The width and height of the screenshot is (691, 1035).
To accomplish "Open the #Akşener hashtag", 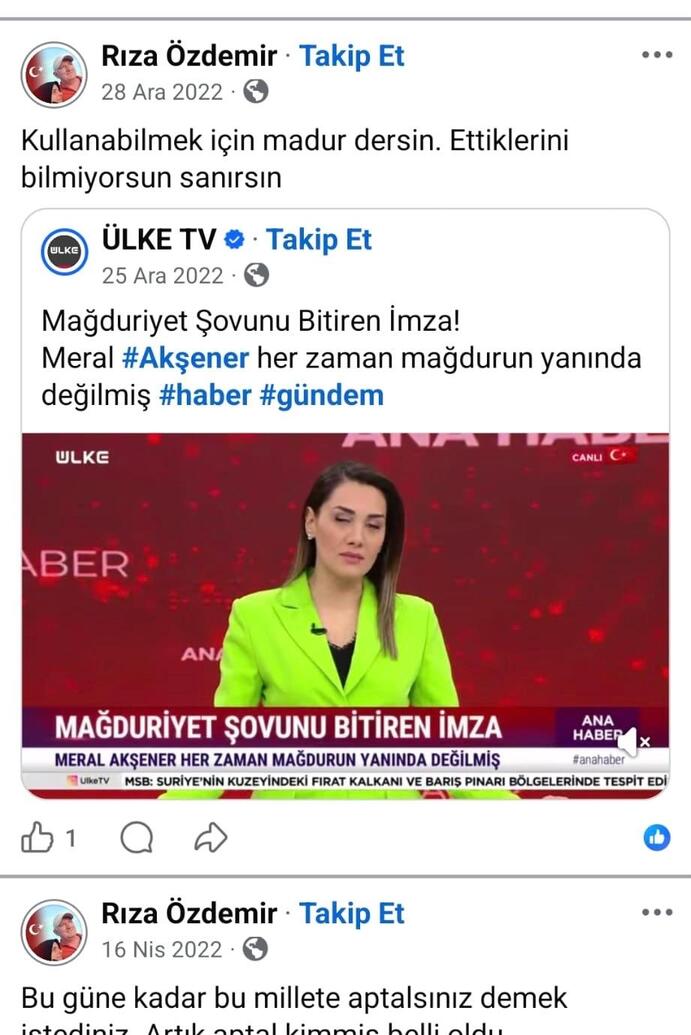I will pos(185,358).
